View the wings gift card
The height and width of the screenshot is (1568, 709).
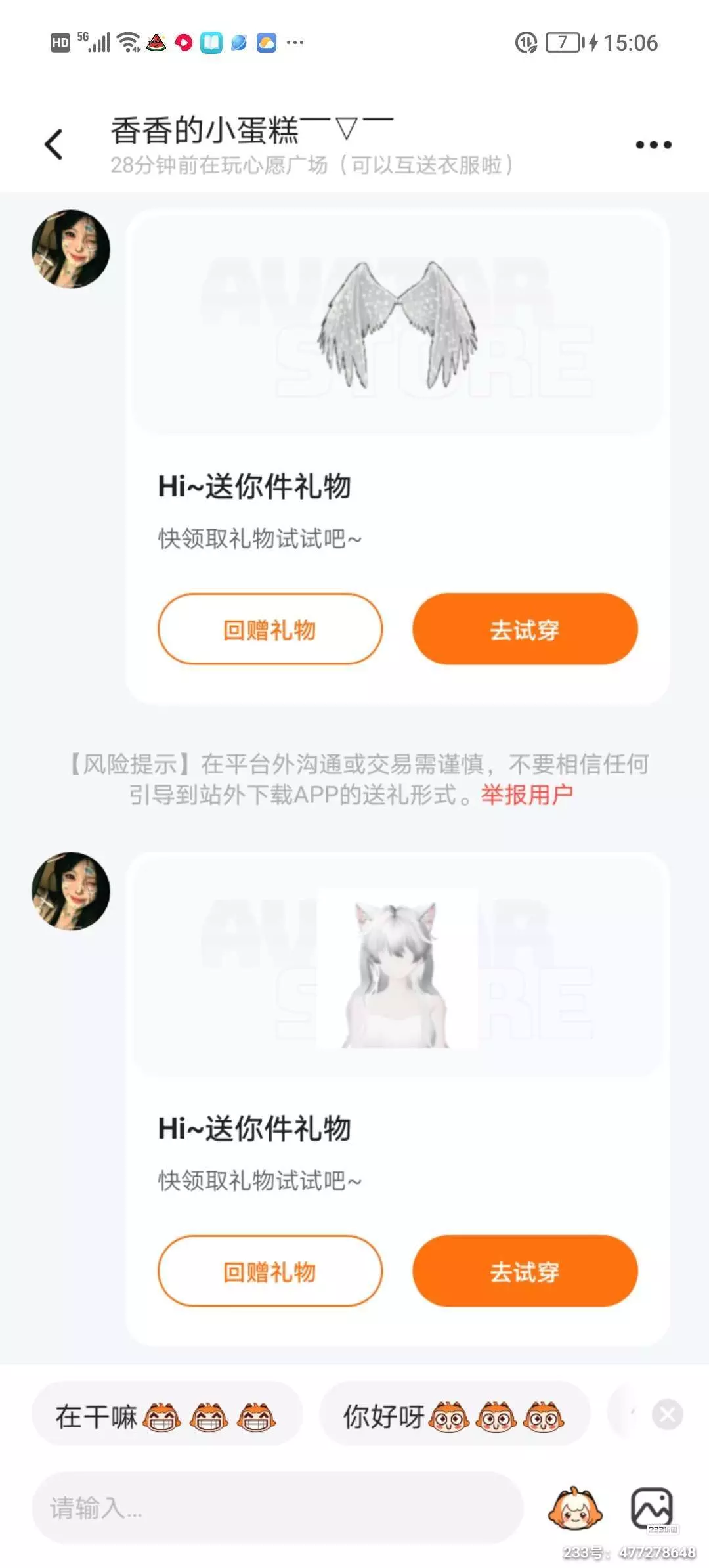[x=398, y=456]
